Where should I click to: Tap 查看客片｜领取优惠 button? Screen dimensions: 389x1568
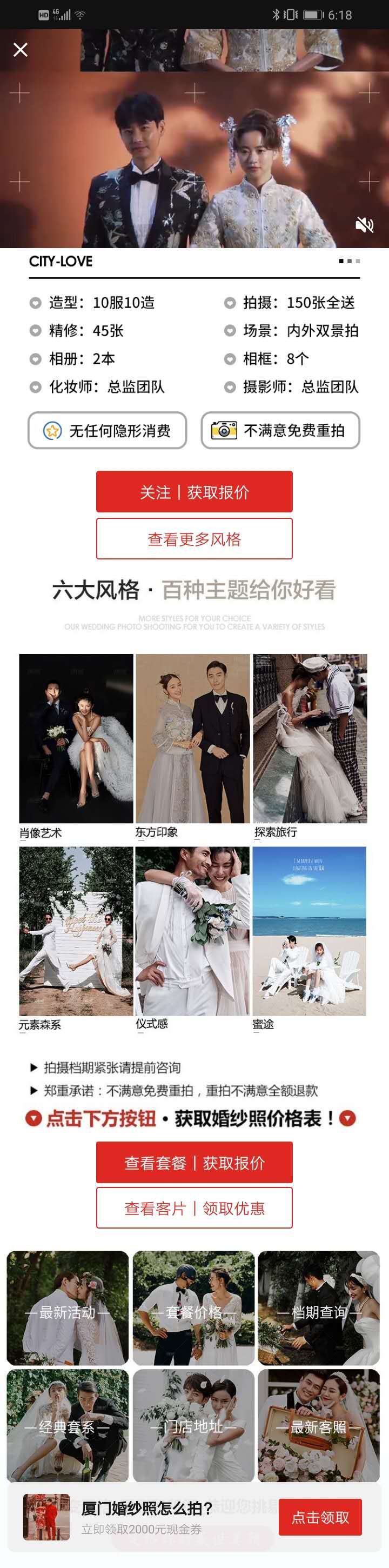194,1208
